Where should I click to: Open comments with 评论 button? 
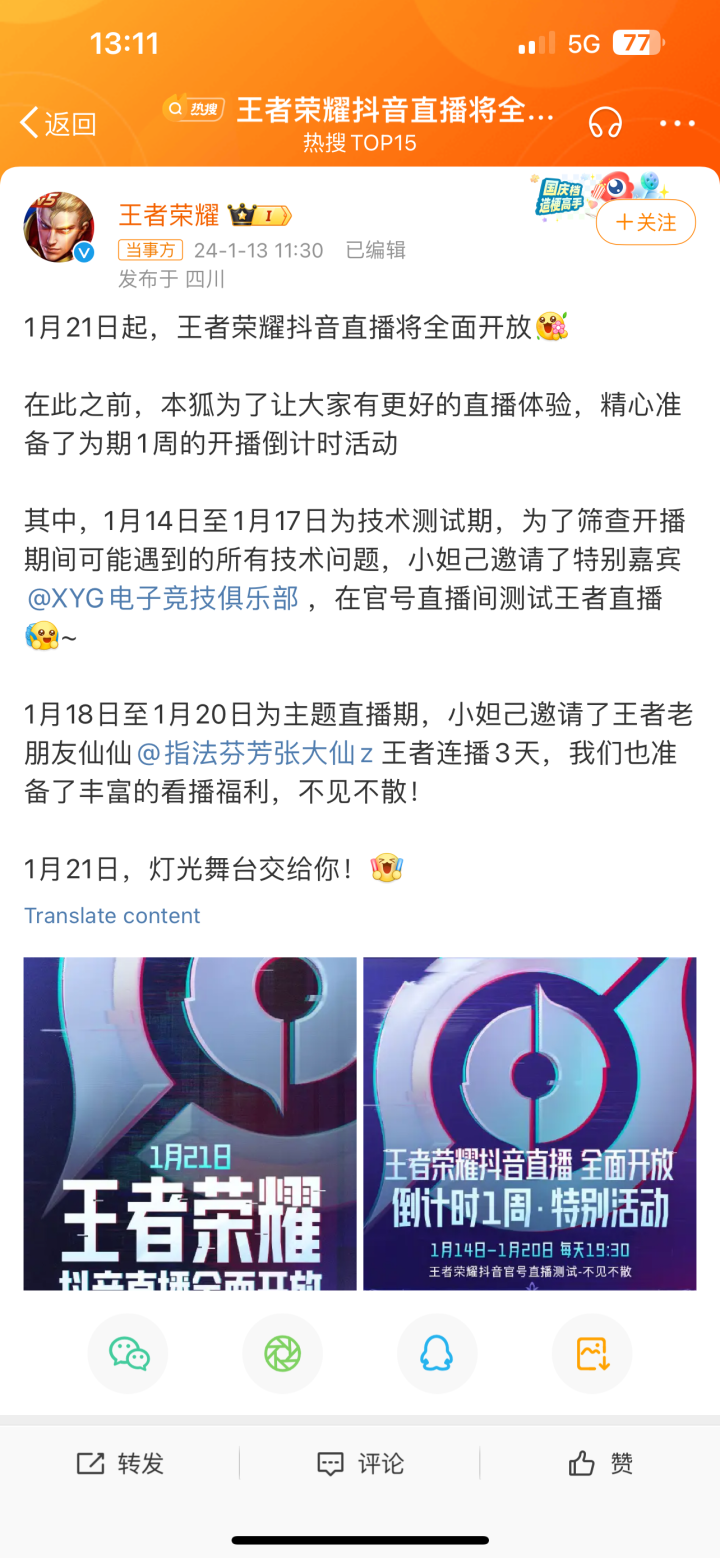pyautogui.click(x=360, y=1464)
